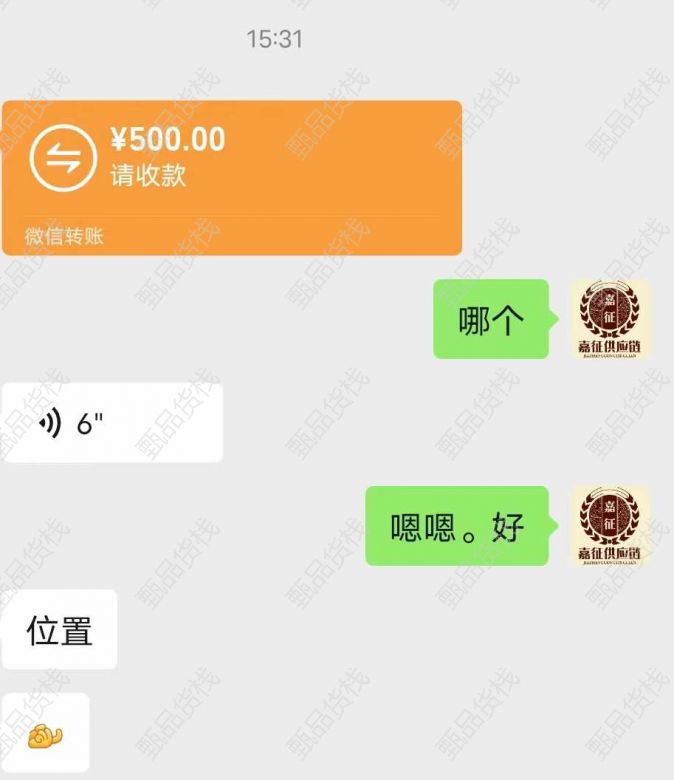Play the 6-second voice message
The image size is (674, 780).
pos(111,423)
